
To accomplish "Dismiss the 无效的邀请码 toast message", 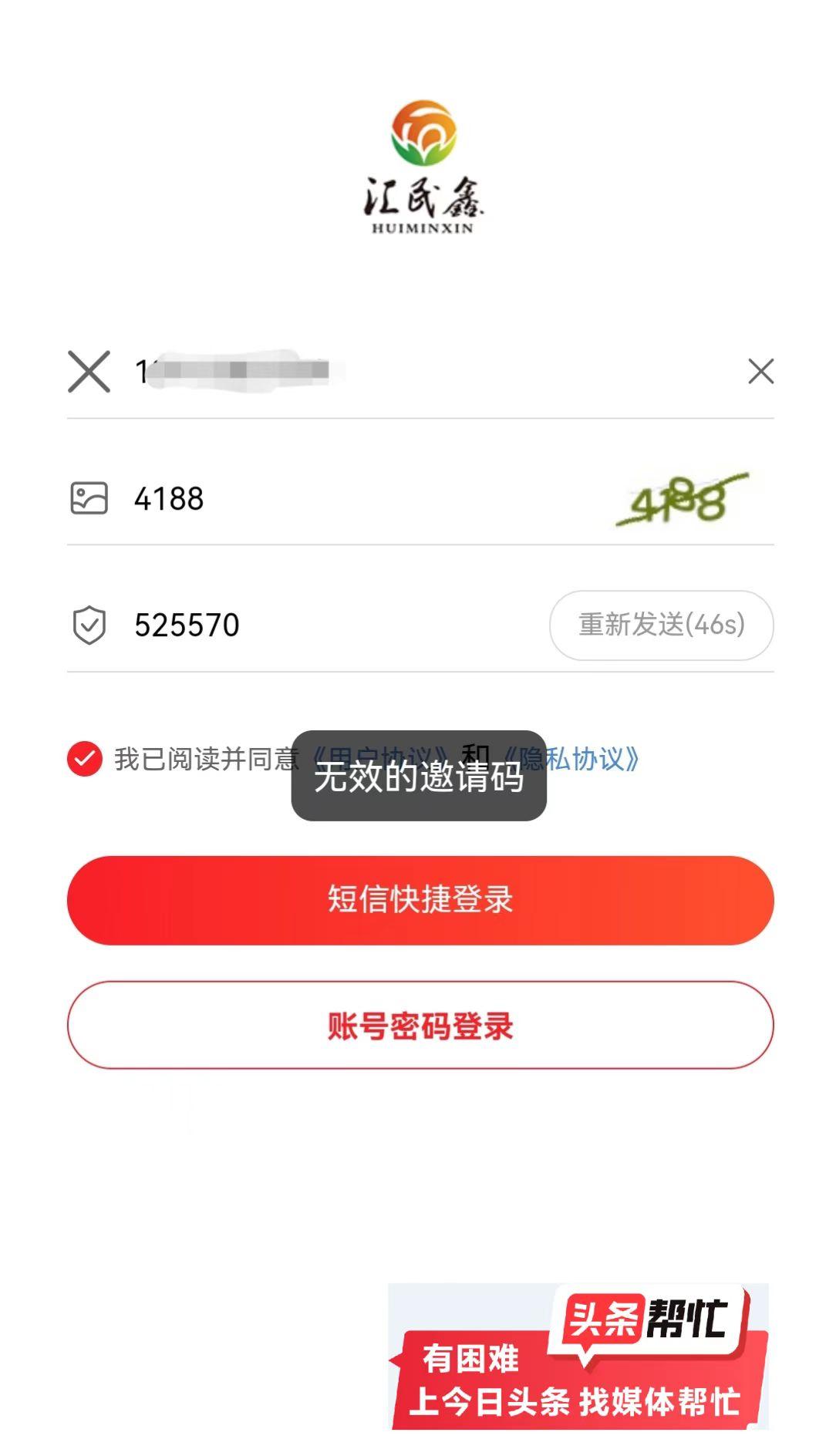I will coord(418,783).
